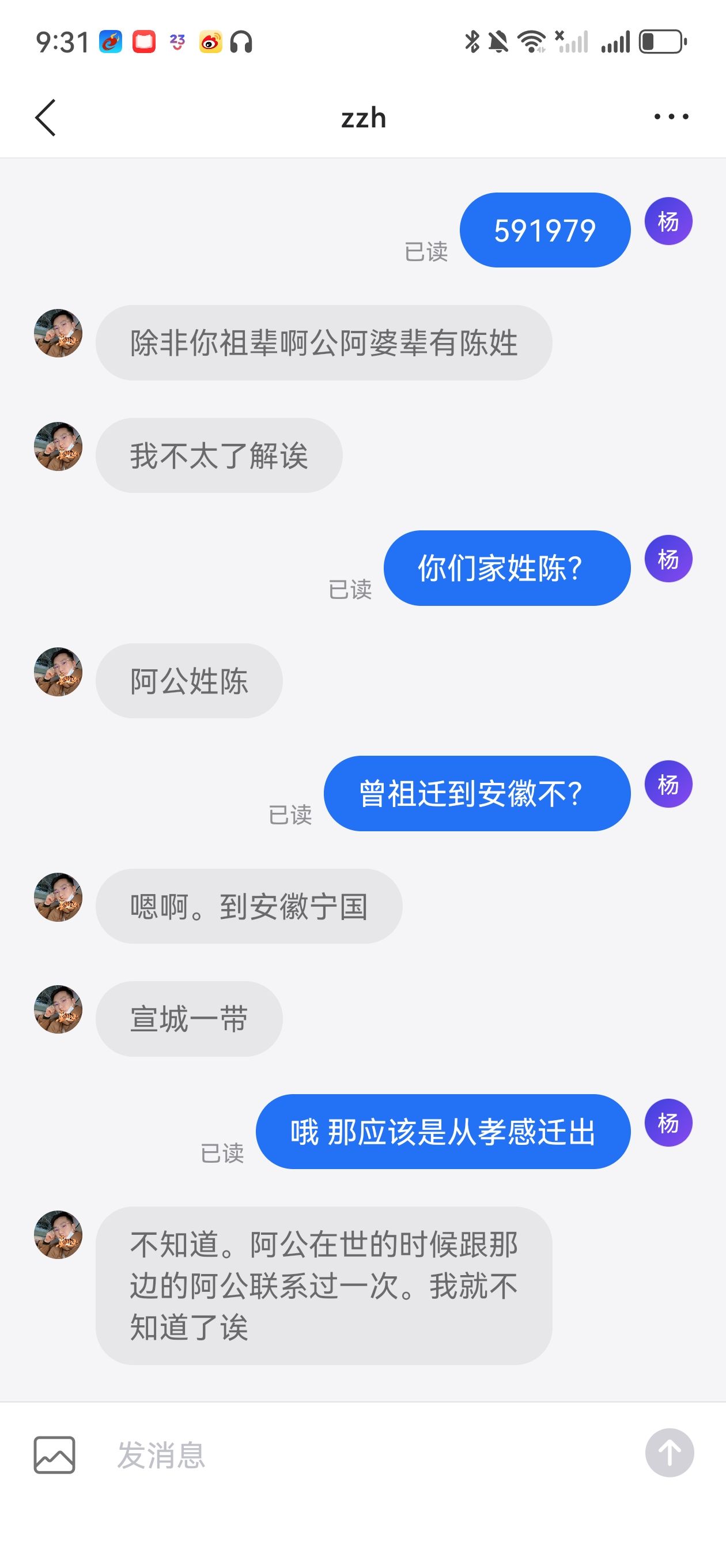Tap the send arrow button
Screen dimensions: 726x1568
[670, 1453]
